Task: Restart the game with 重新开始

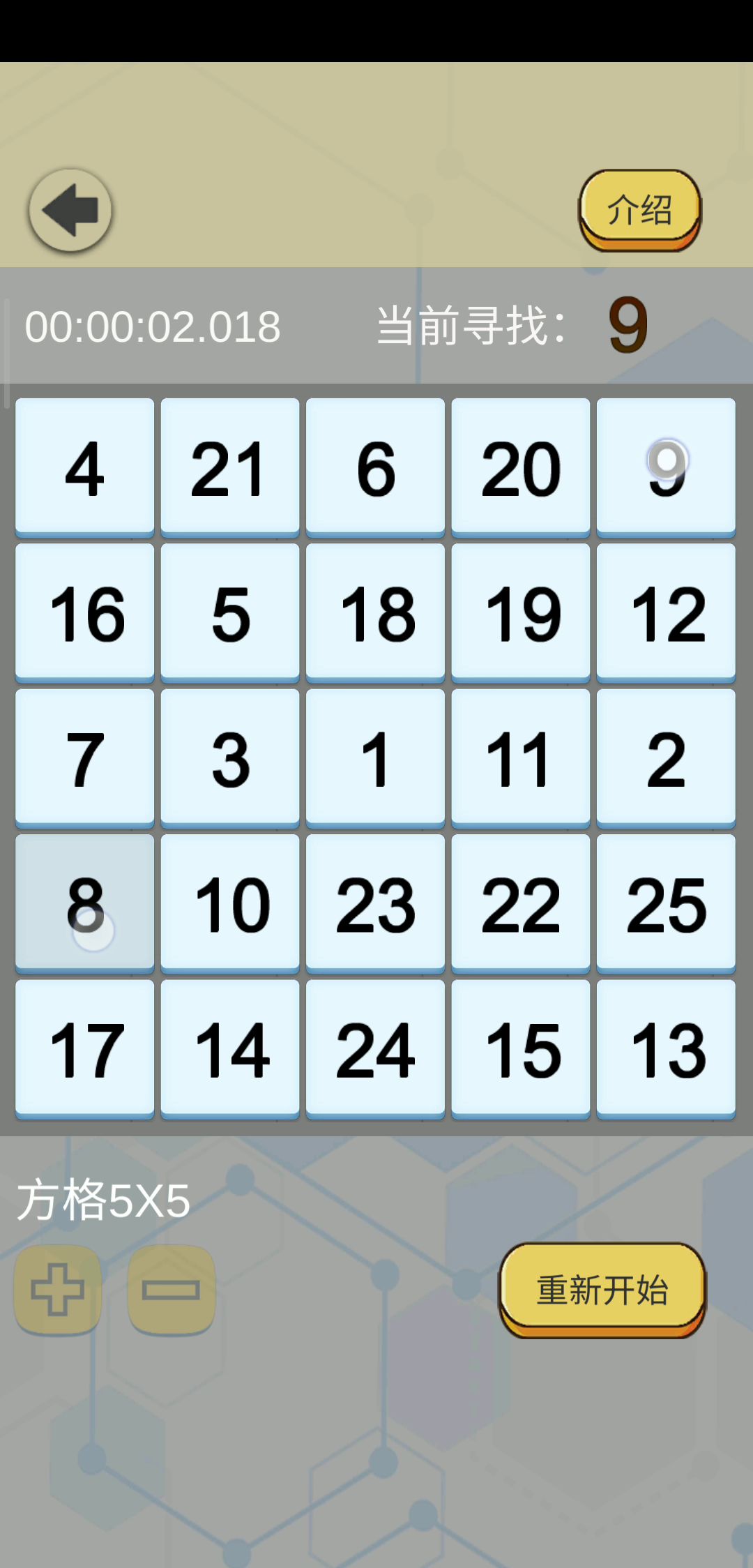Action: [x=602, y=1289]
